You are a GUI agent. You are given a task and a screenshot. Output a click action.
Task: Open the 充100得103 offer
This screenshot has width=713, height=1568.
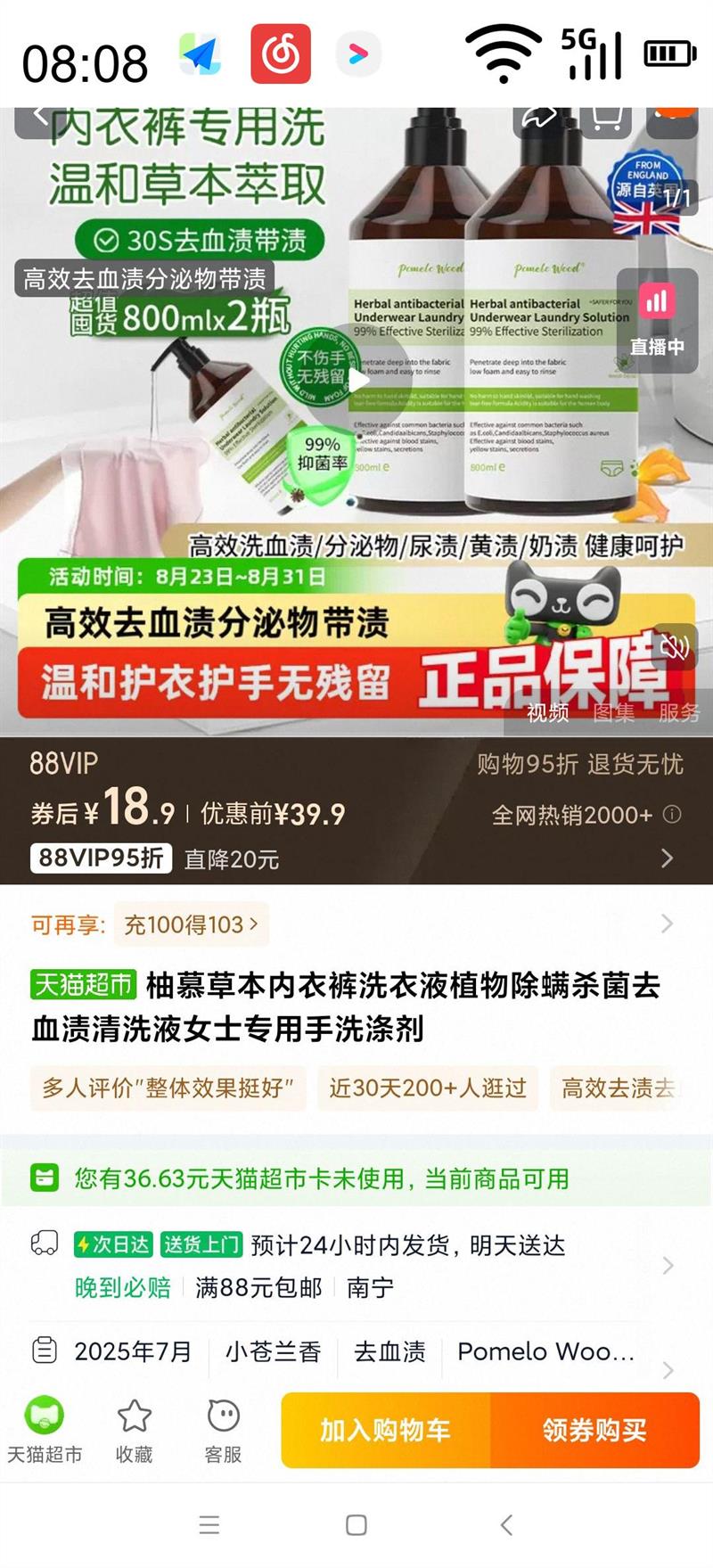point(191,924)
